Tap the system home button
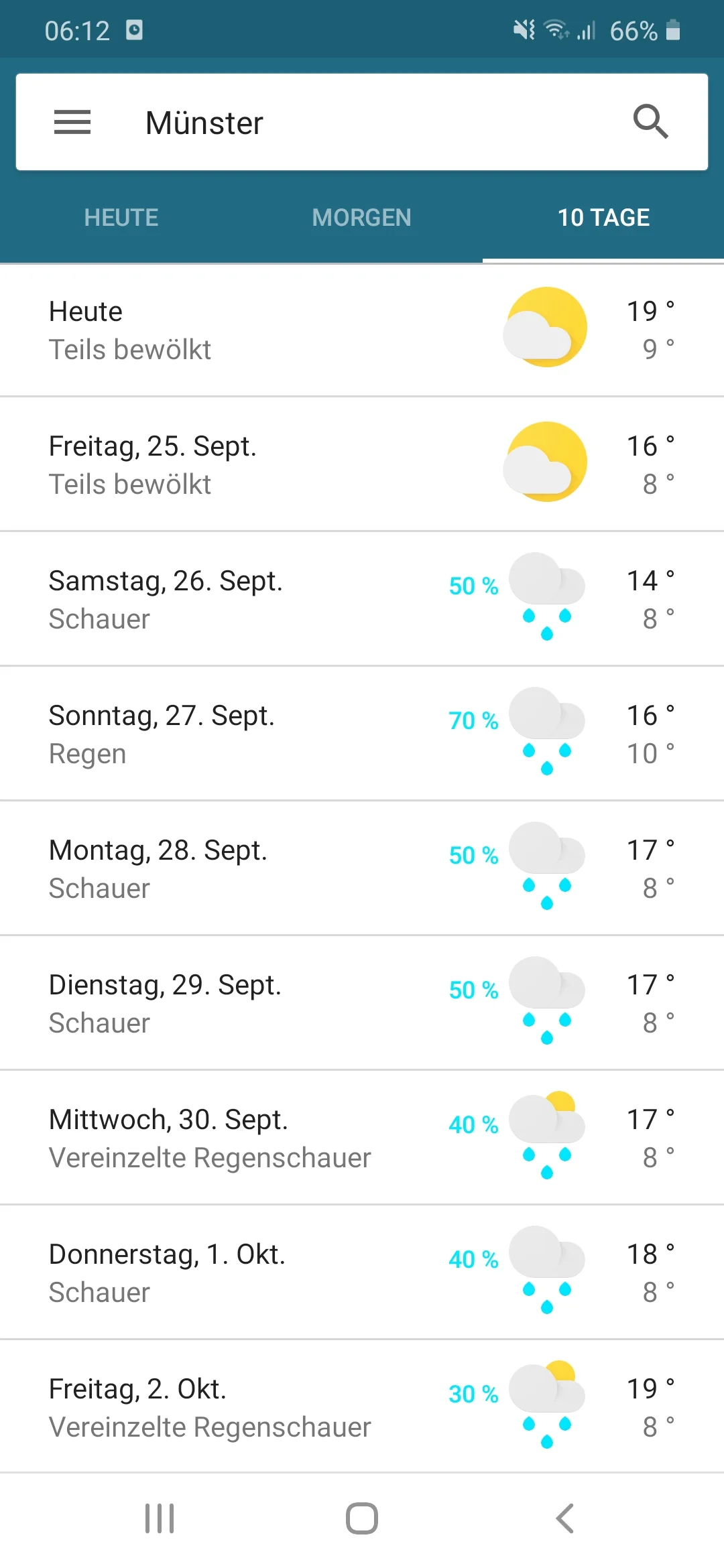 tap(362, 1518)
